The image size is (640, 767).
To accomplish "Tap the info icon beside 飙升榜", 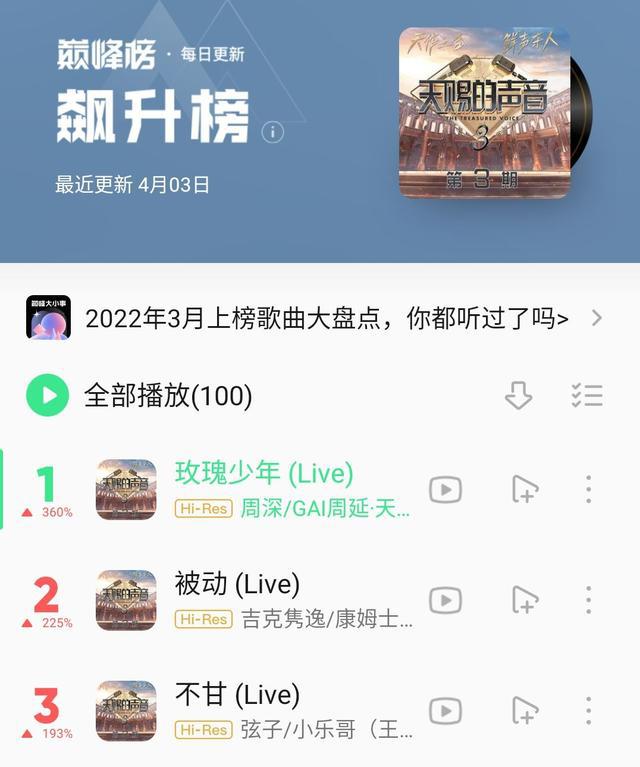I will click(272, 132).
